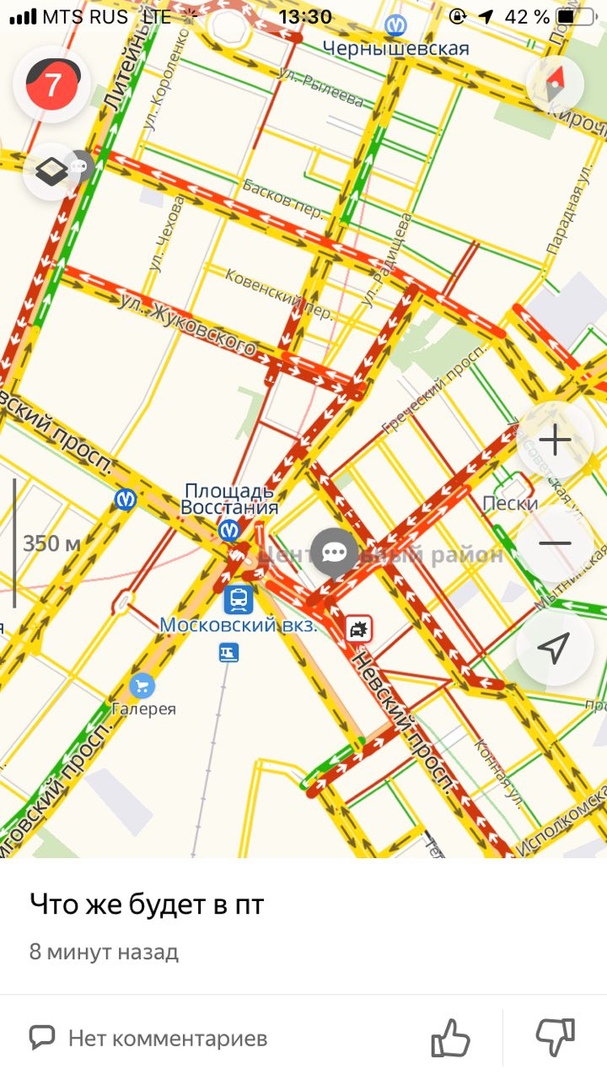Screen dimensions: 607x1080
Task: Select the Галерея shopping mall marker
Action: coord(142,686)
